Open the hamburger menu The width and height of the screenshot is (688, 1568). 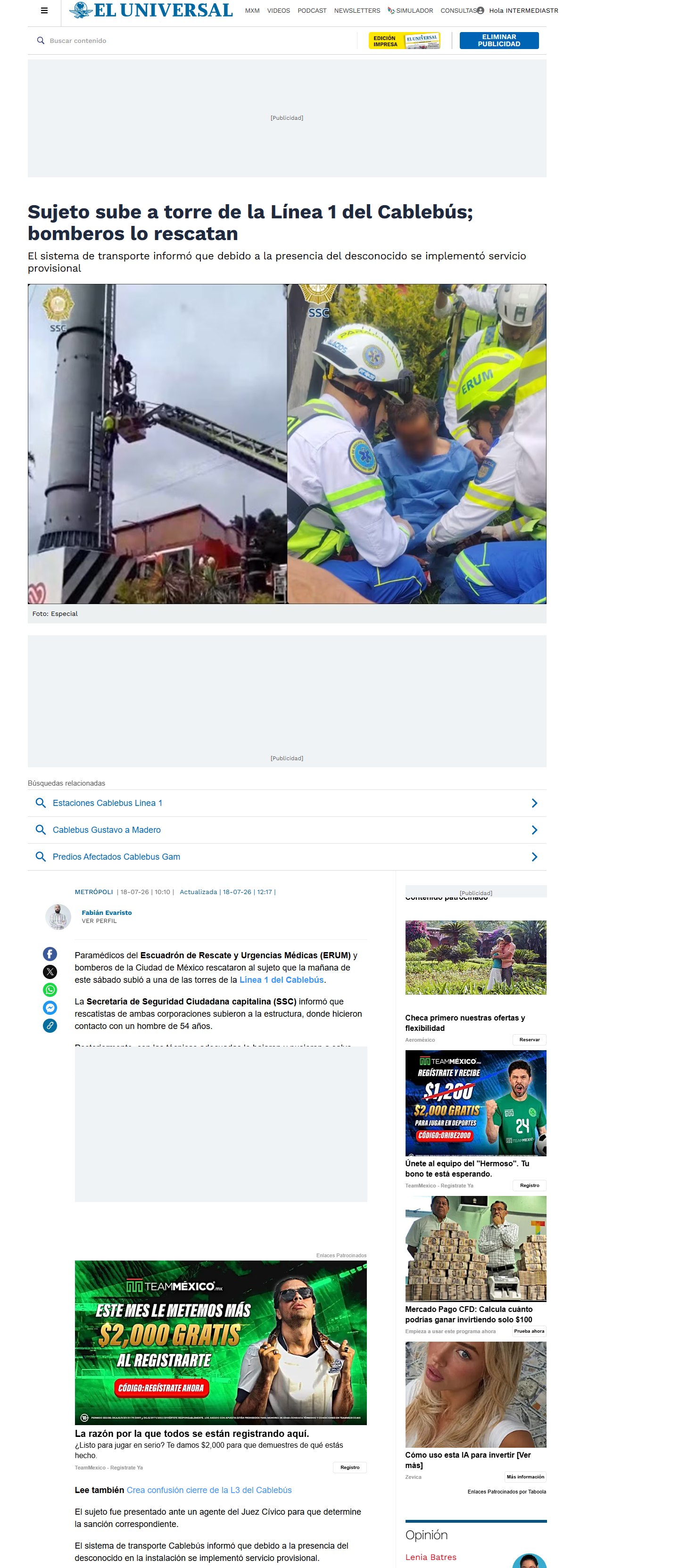(x=44, y=10)
